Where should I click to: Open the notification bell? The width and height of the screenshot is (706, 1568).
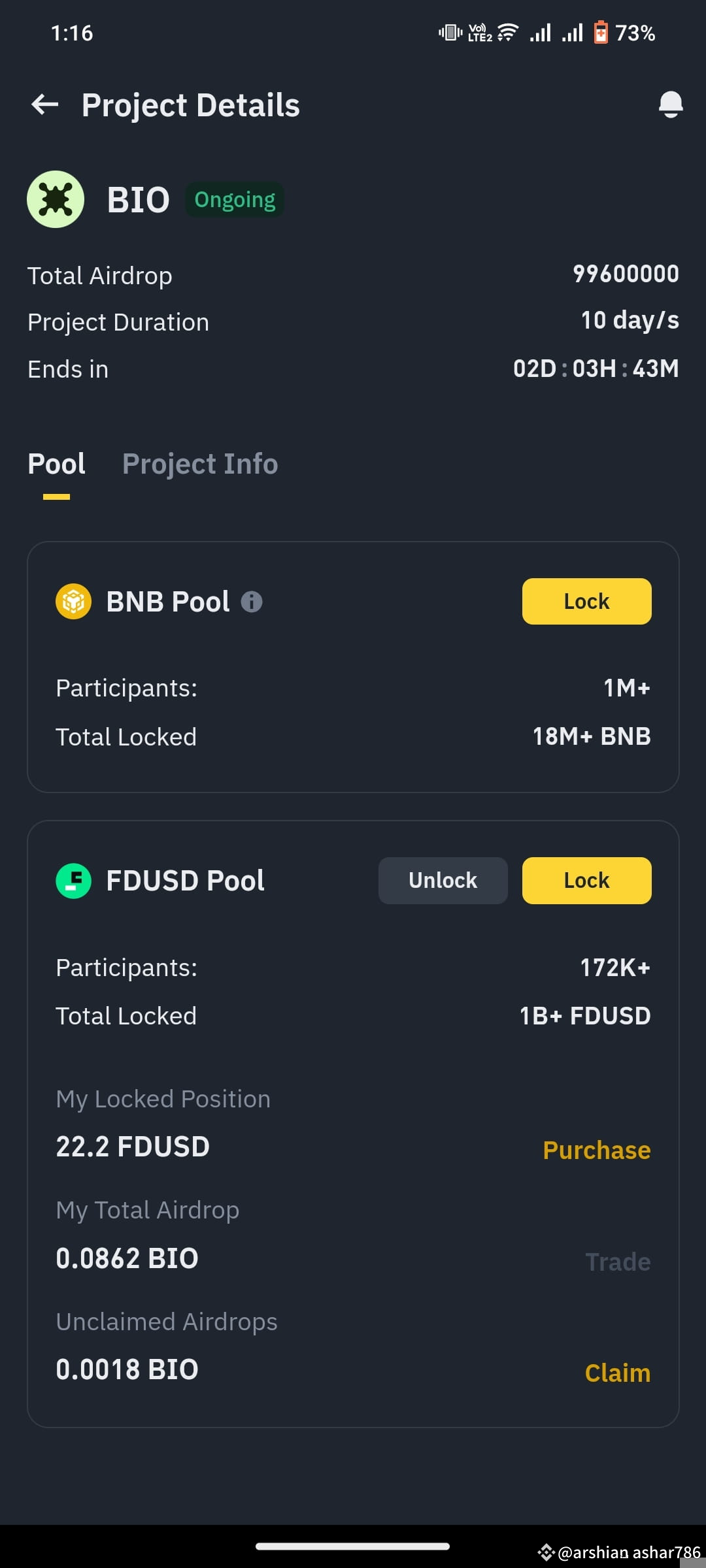671,103
